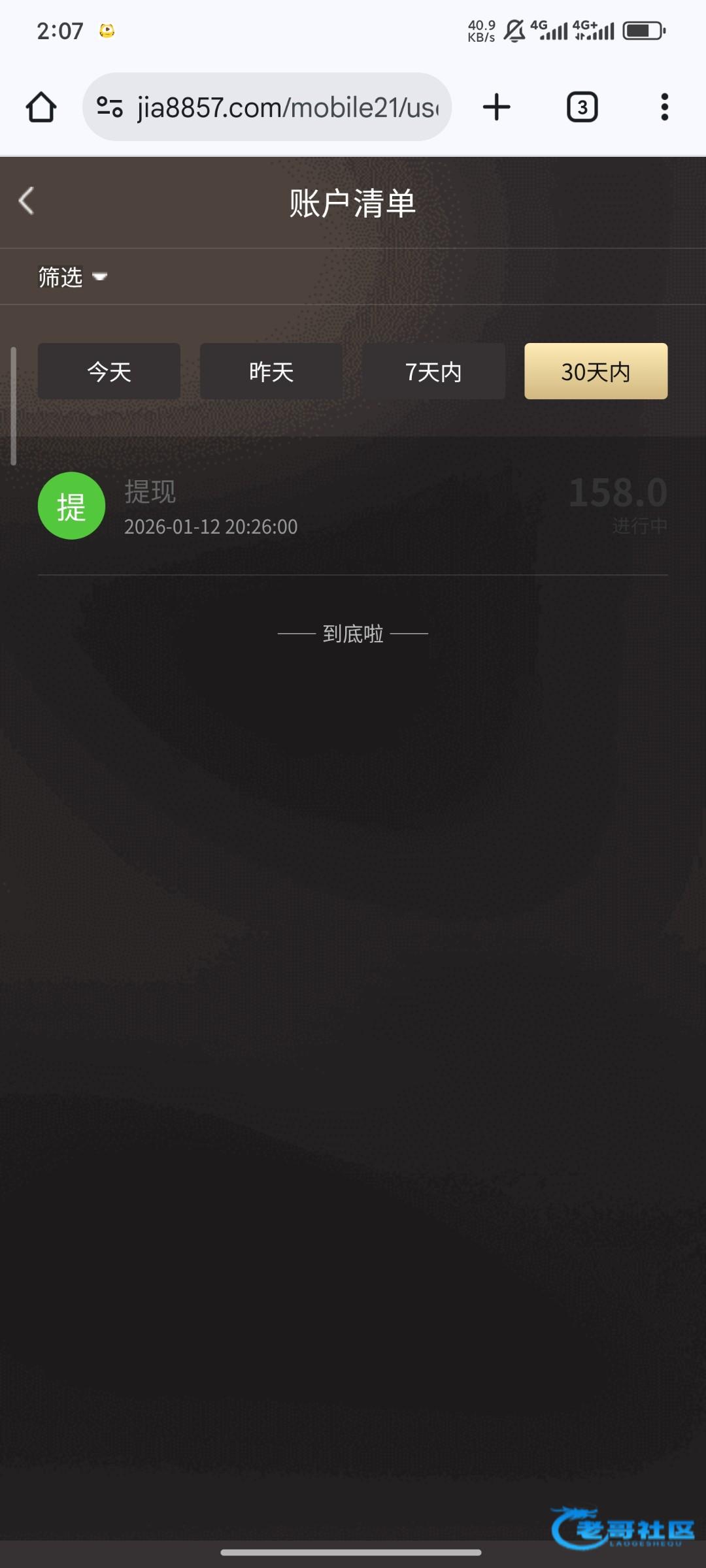Show records from 7天内

[433, 371]
